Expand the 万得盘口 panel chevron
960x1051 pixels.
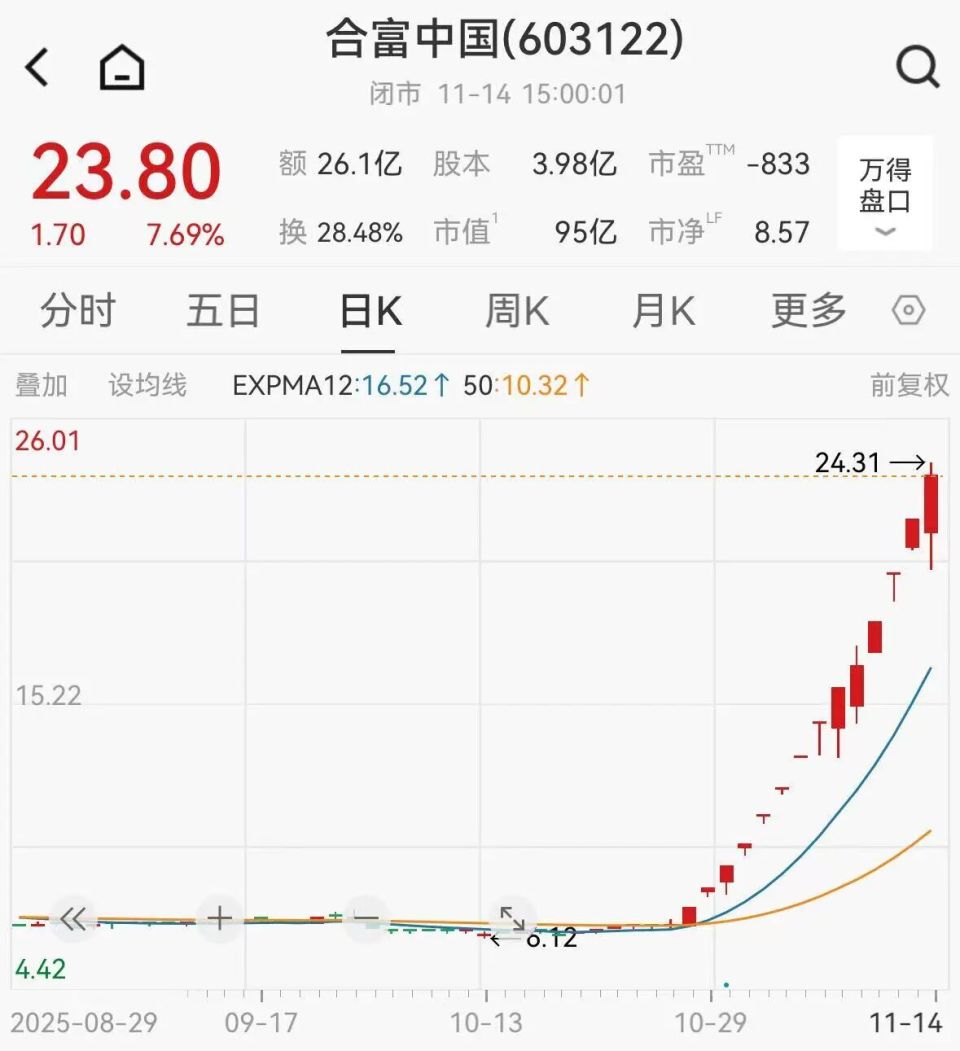tap(884, 232)
